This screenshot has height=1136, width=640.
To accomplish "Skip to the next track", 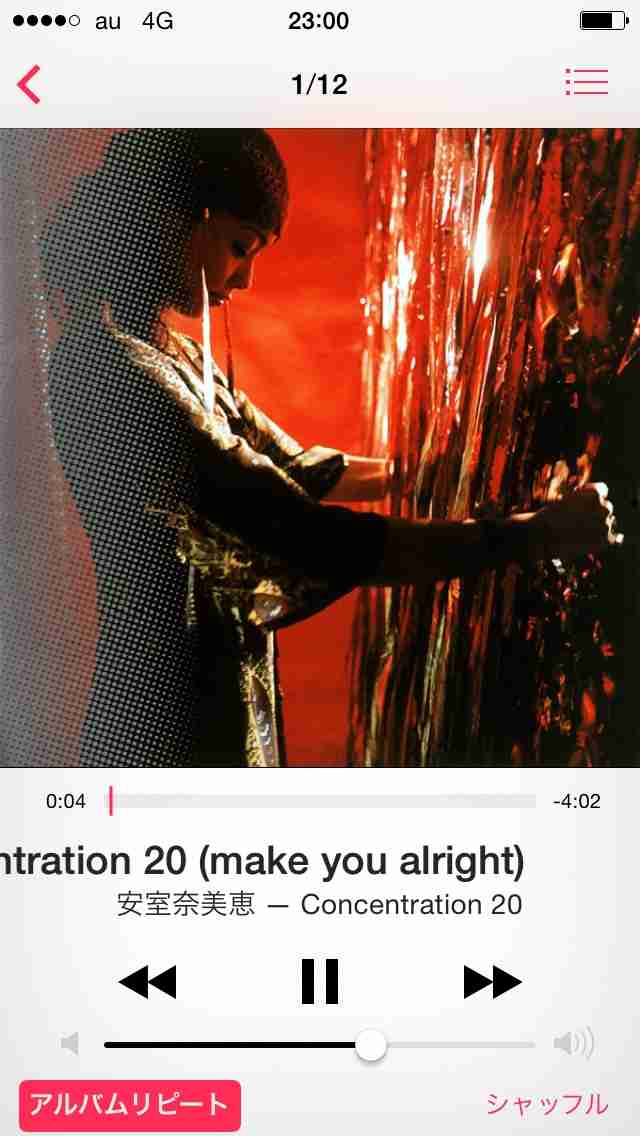I will tap(492, 982).
